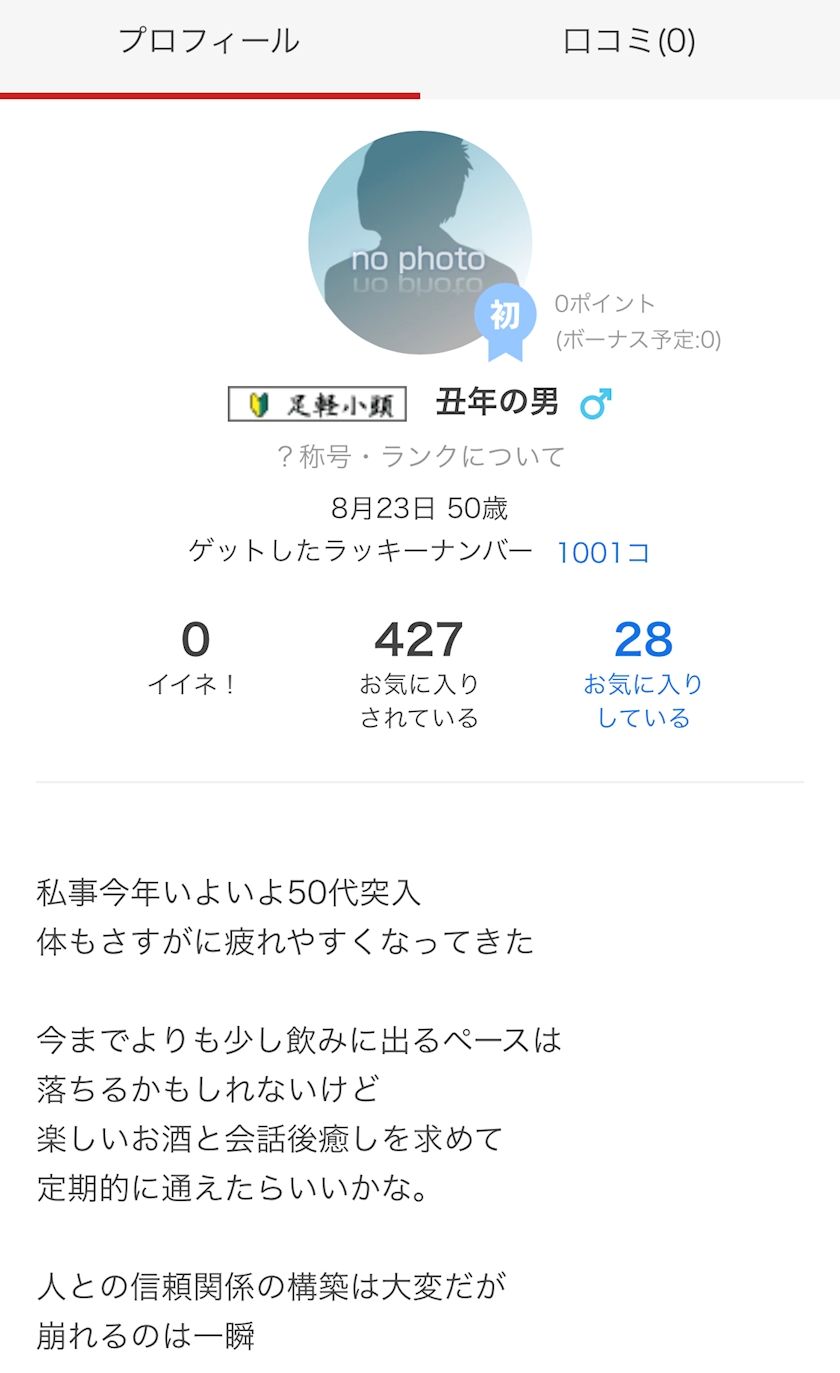This screenshot has height=1373, width=840.
Task: Switch to the プロフィール tab
Action: (x=209, y=42)
